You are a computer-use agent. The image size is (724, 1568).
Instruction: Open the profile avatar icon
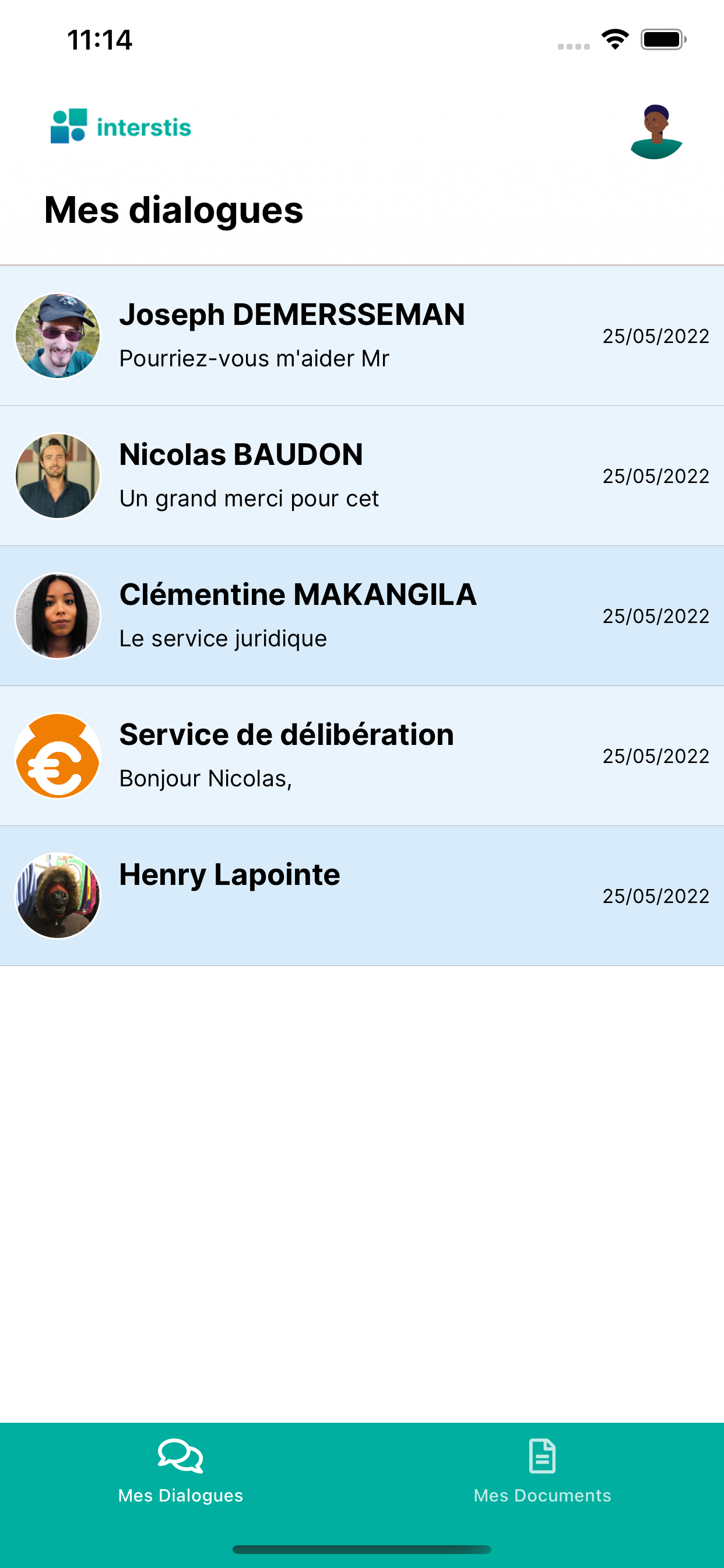(x=656, y=131)
